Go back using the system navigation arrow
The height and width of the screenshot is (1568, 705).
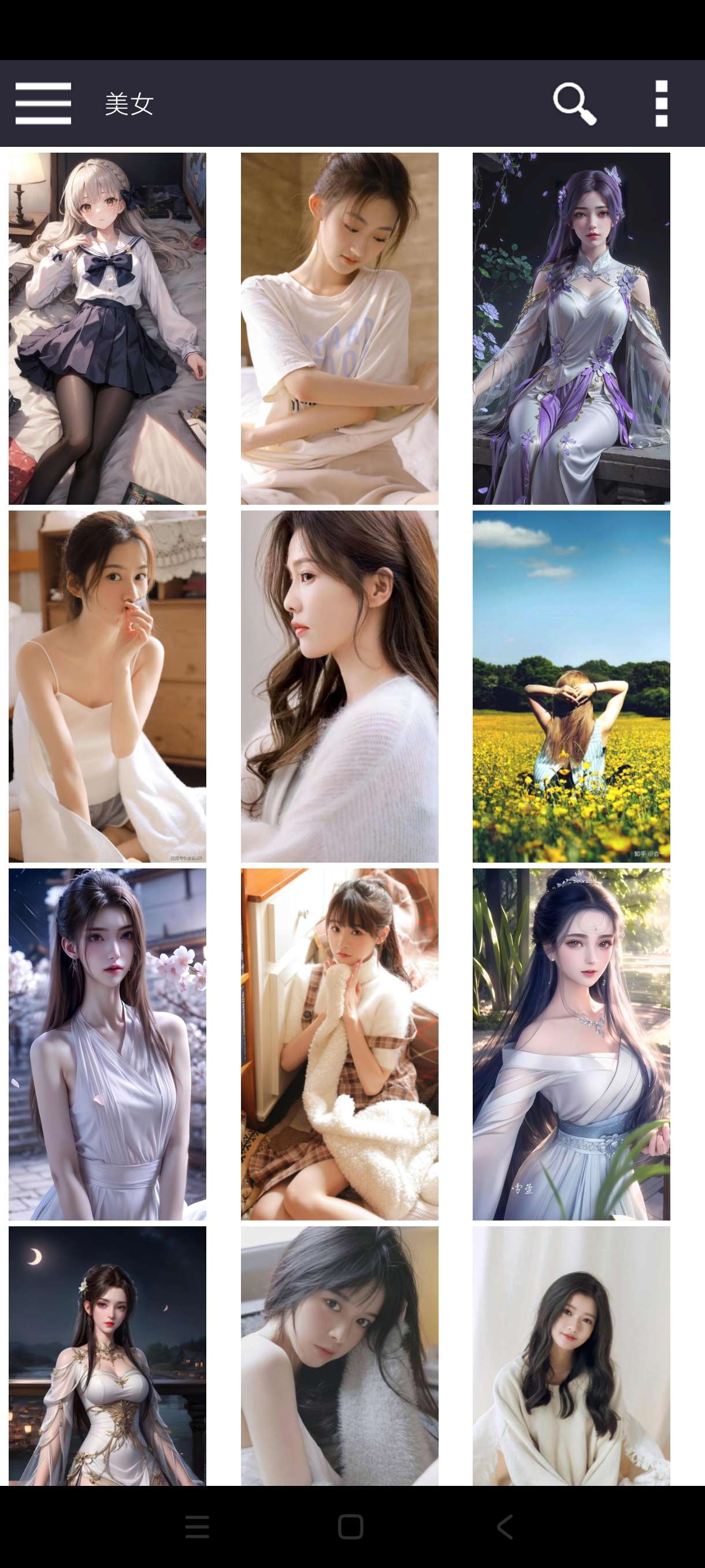pos(505,1526)
